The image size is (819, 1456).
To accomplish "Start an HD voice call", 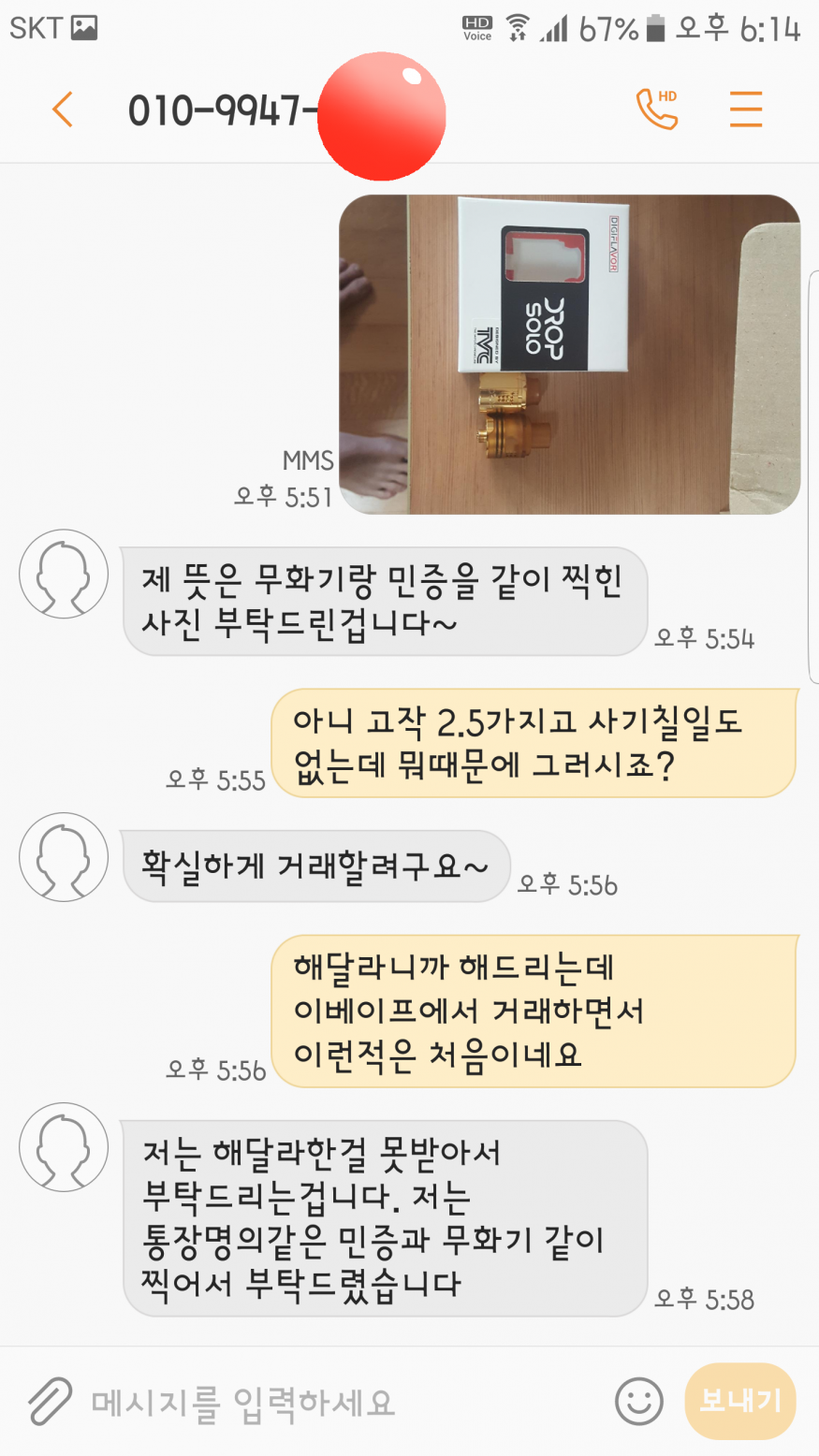I will [657, 109].
